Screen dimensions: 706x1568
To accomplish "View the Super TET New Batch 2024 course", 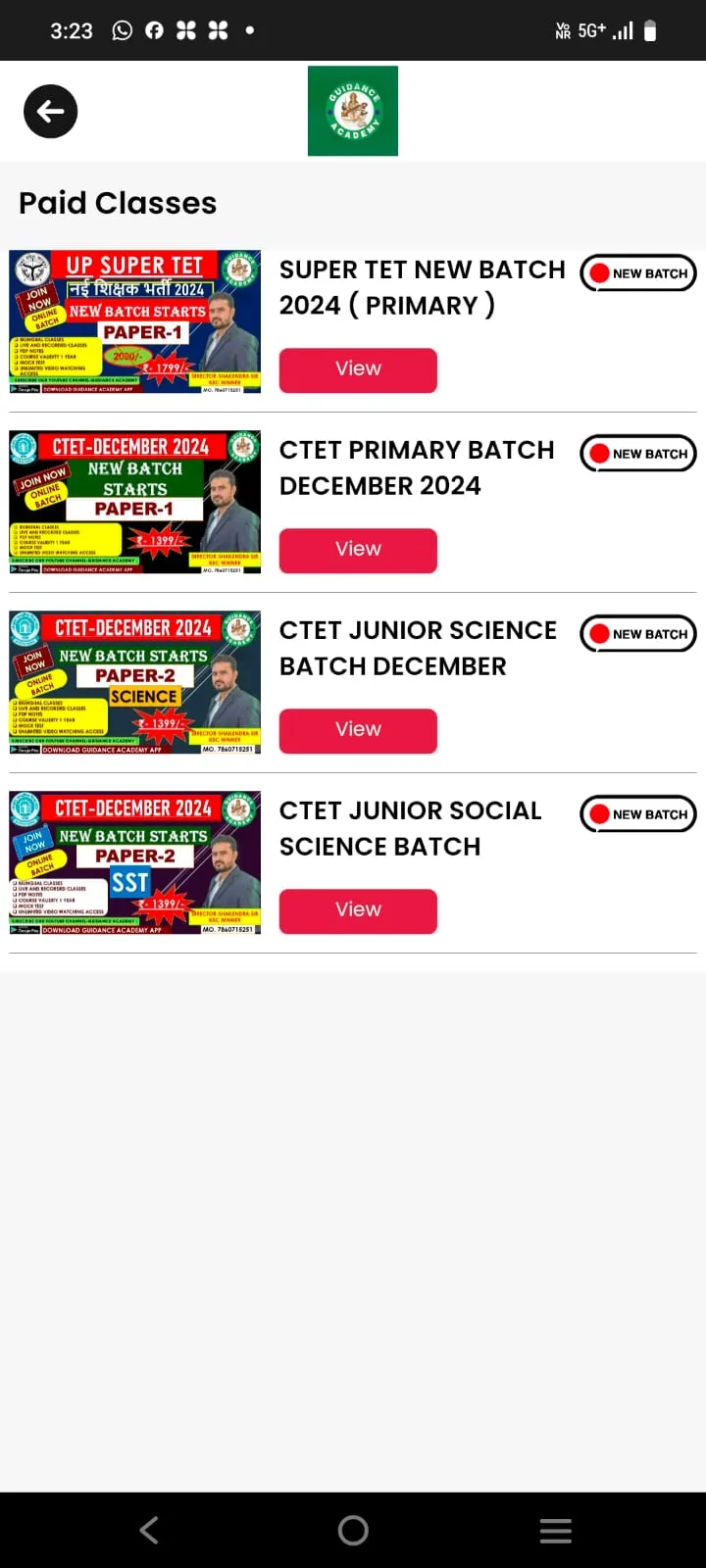I will [x=358, y=369].
